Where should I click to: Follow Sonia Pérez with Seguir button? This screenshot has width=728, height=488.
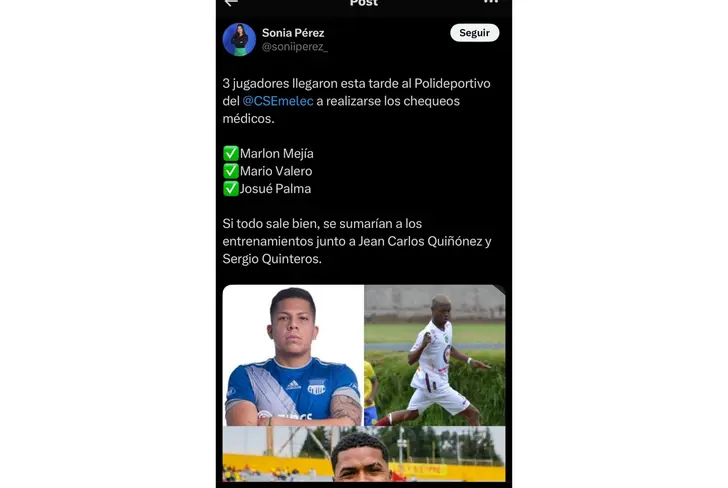[474, 33]
